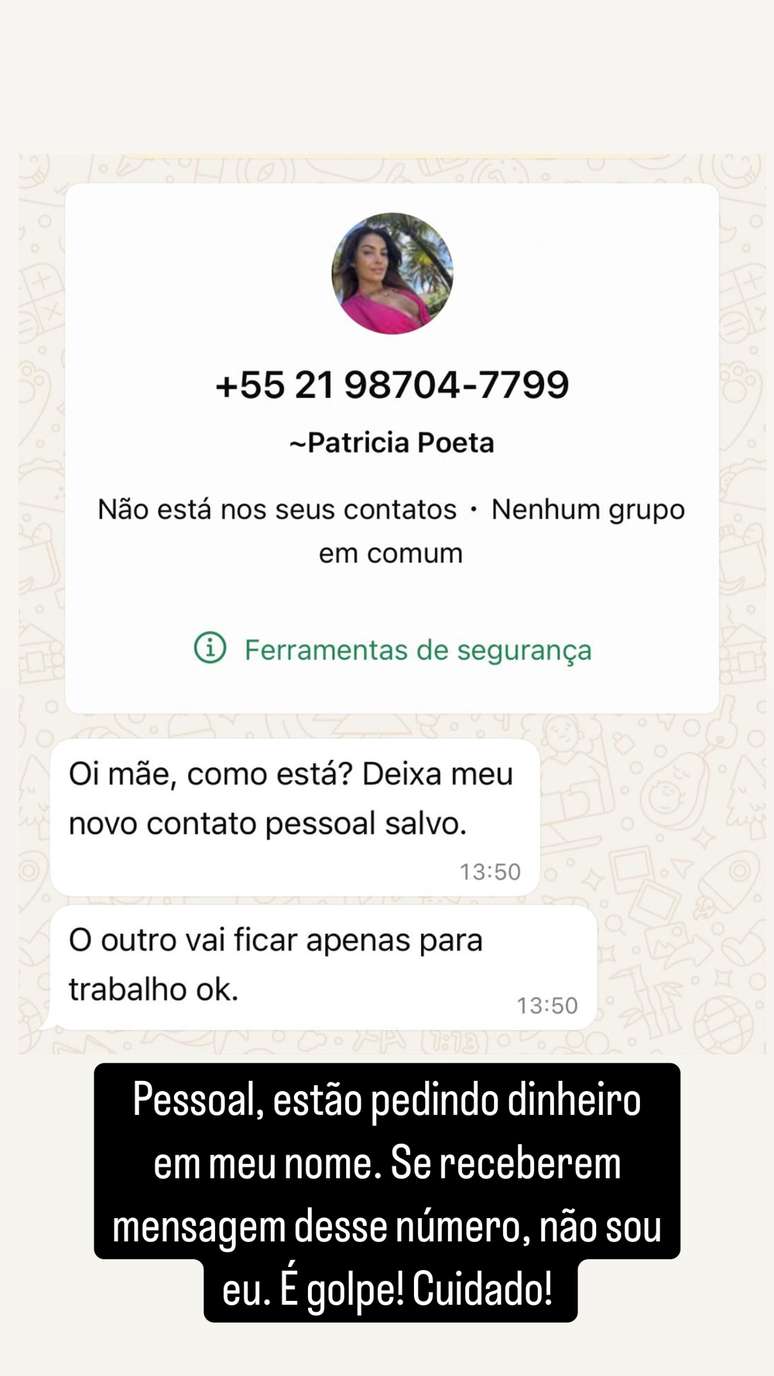The height and width of the screenshot is (1376, 774).
Task: Tap the phone number +55 21 98704-7799
Action: [391, 383]
